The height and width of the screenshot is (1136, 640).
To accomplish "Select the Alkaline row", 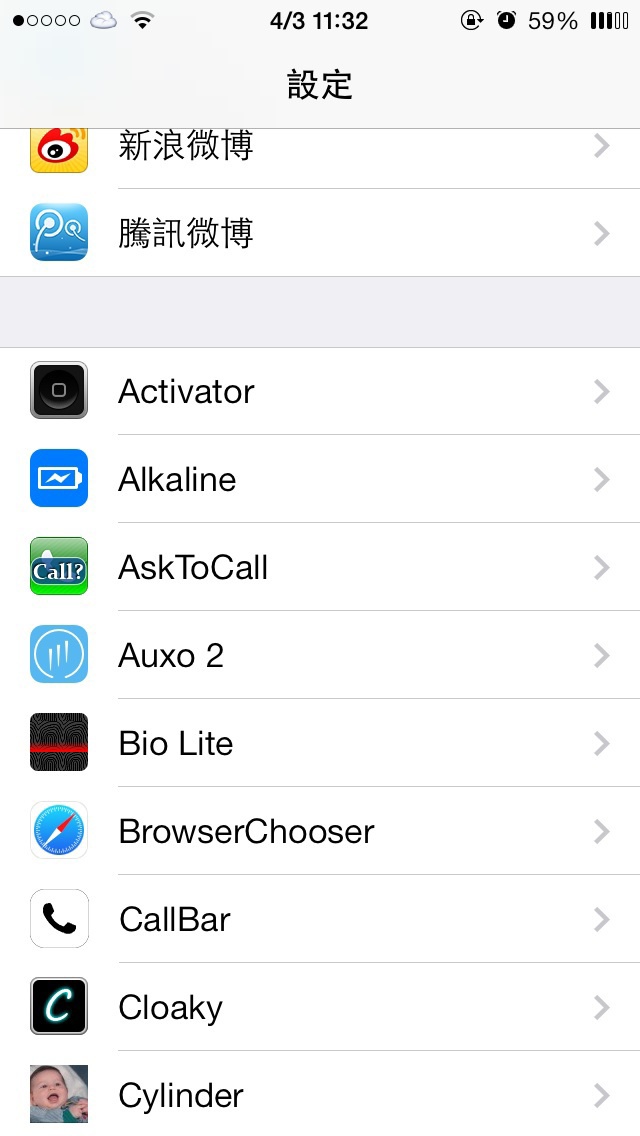I will [x=320, y=479].
